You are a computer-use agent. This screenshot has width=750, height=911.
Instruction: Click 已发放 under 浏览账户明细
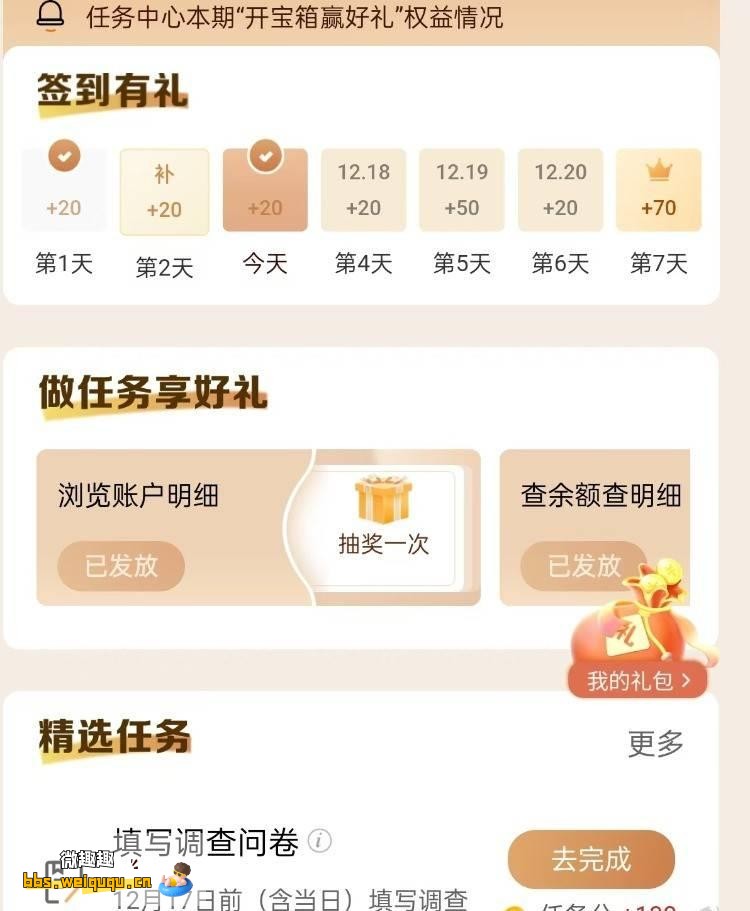[120, 566]
